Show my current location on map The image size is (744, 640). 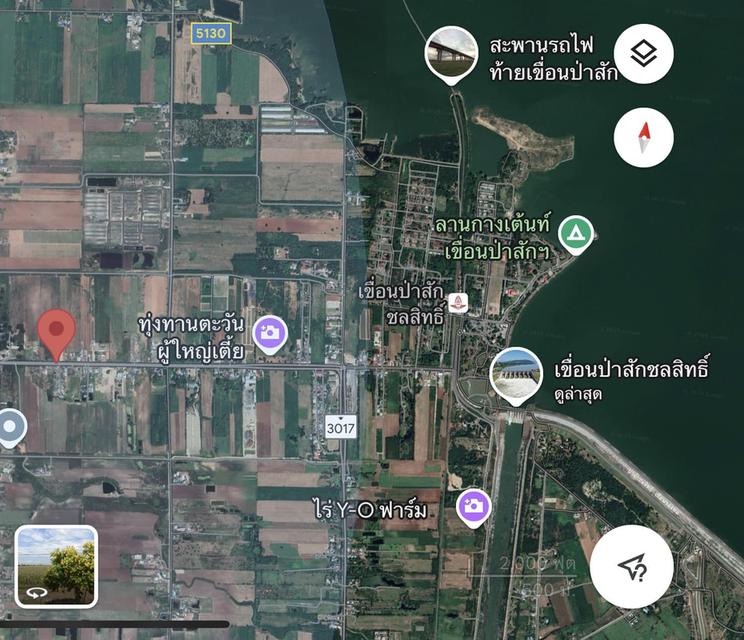631,568
